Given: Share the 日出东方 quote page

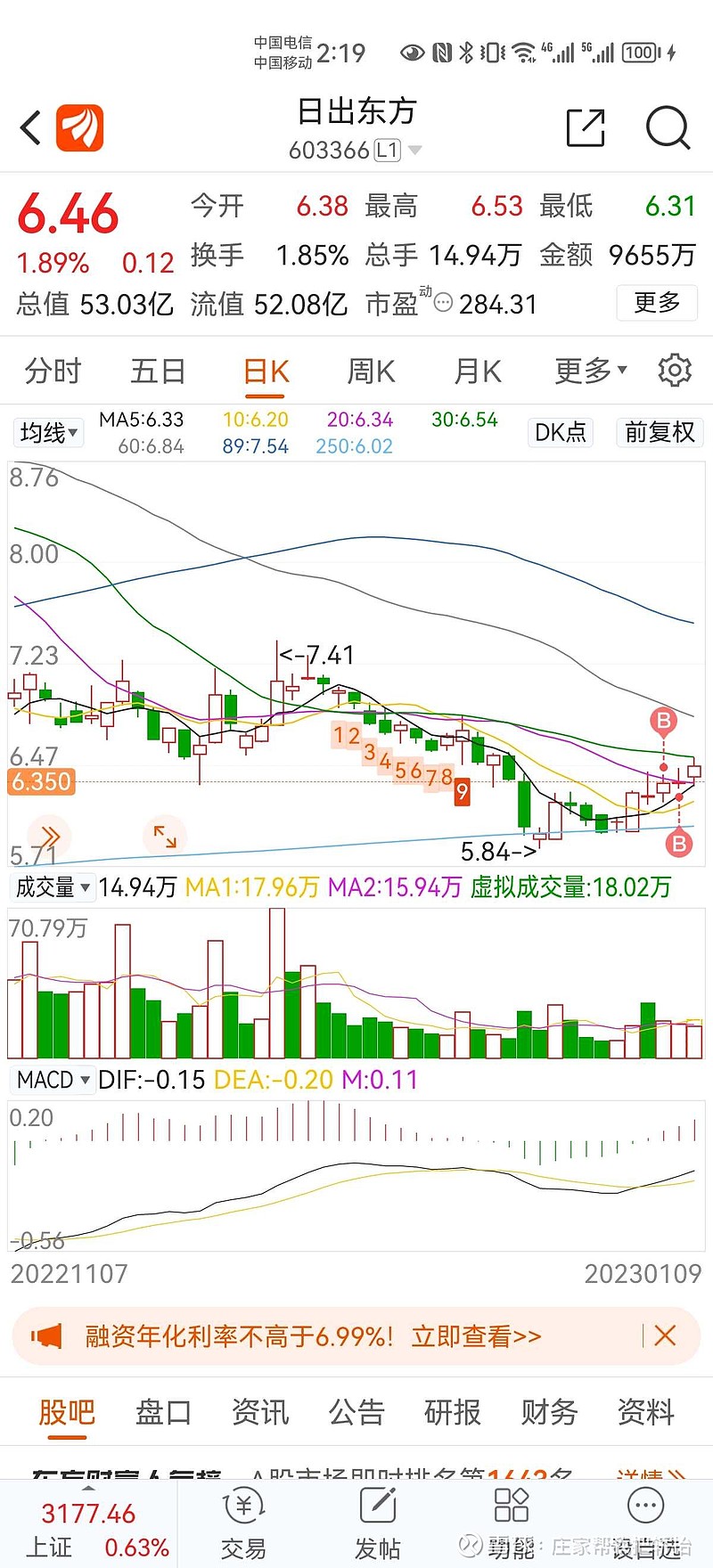Looking at the screenshot, I should pyautogui.click(x=585, y=127).
